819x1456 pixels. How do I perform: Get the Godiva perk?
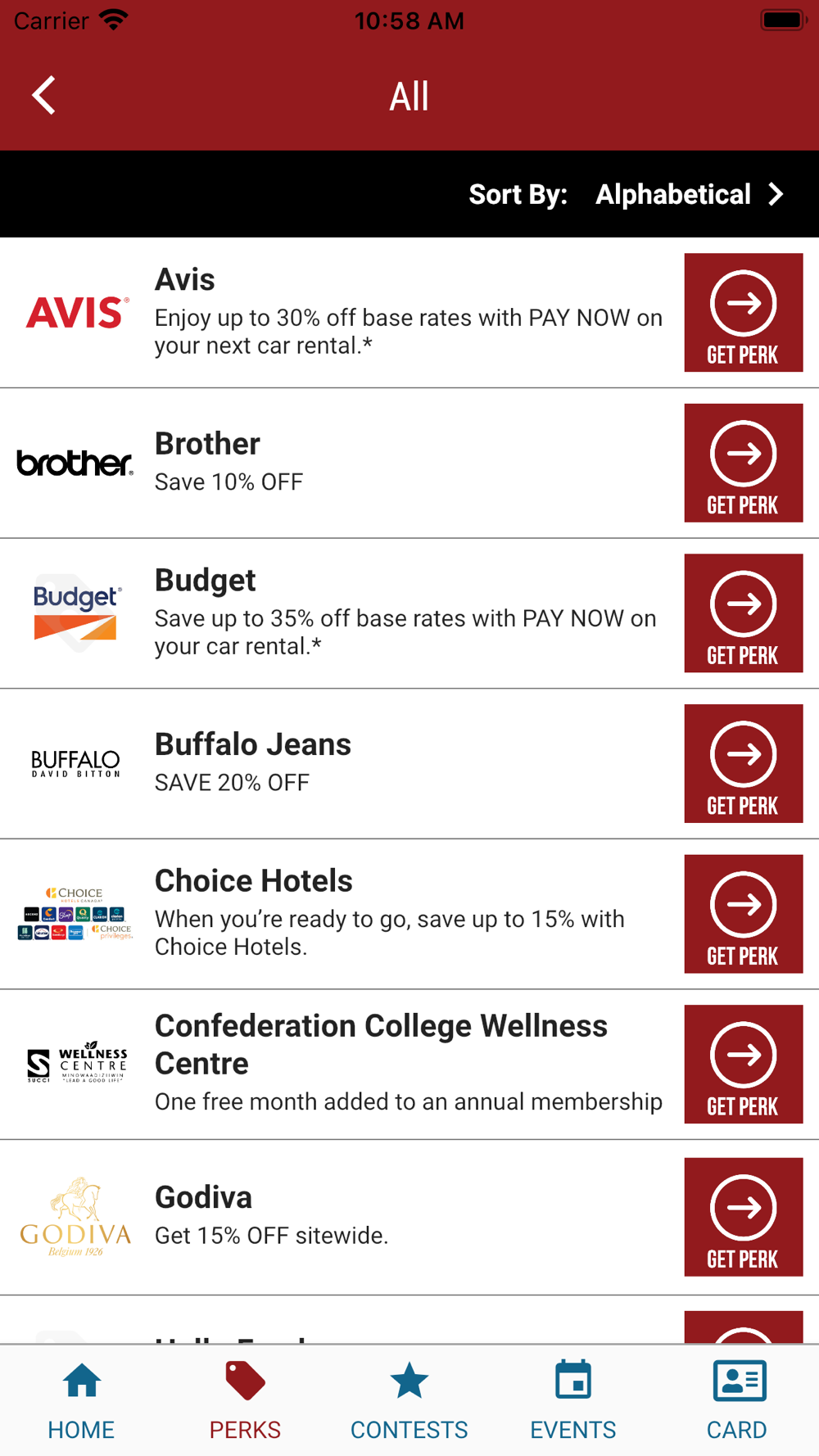(x=743, y=1217)
